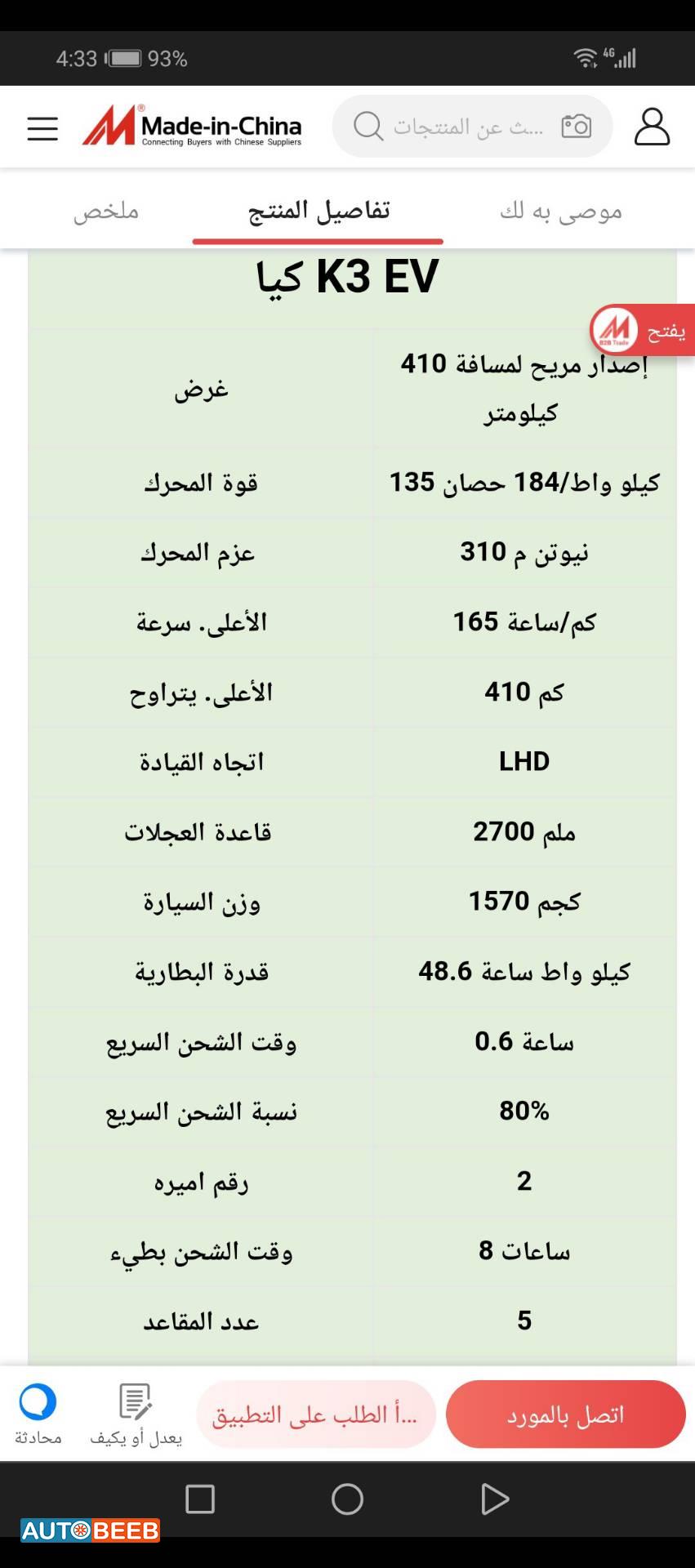Tap the search magnifier icon
695x1568 pixels.
coord(370,127)
